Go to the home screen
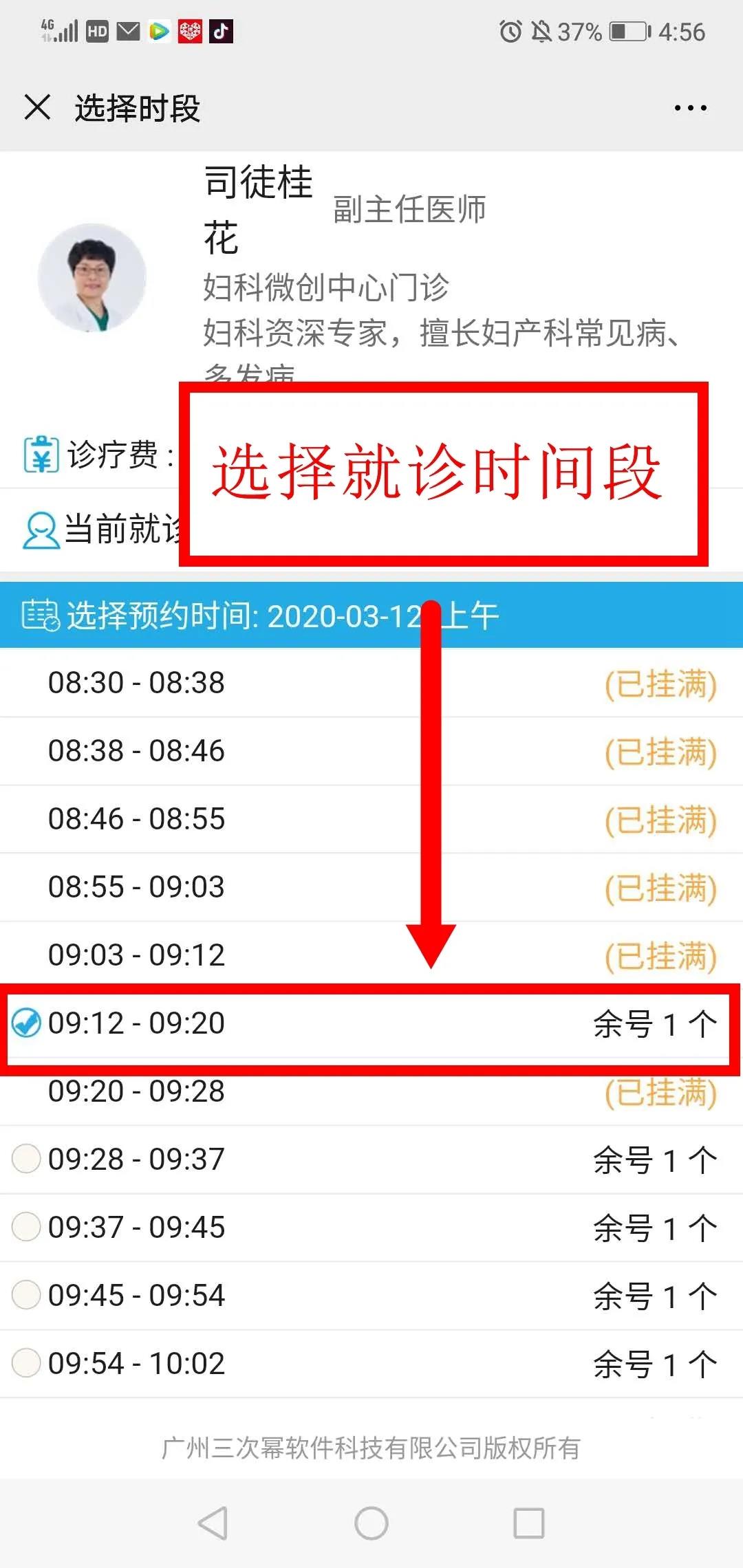 (371, 1523)
